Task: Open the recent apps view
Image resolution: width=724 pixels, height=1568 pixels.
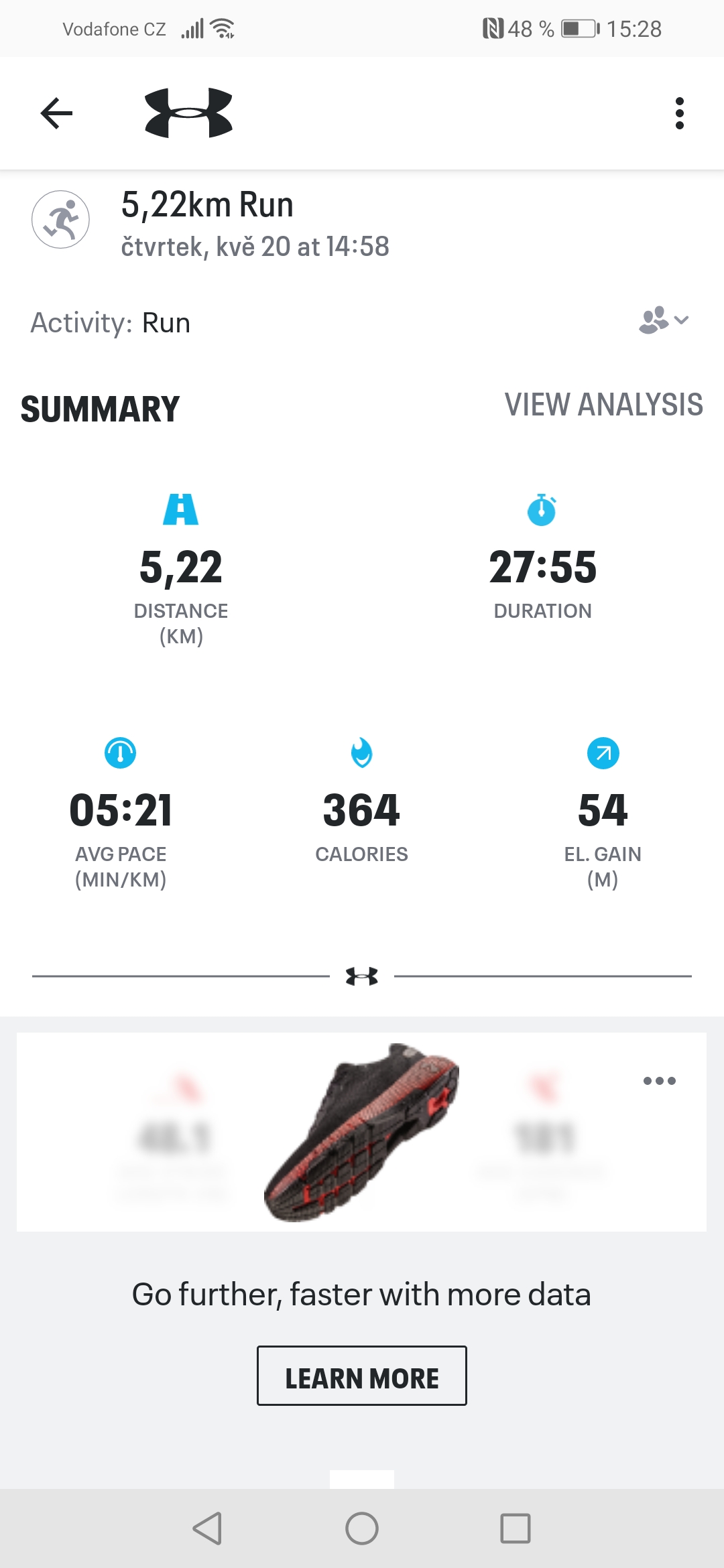Action: point(515,1528)
